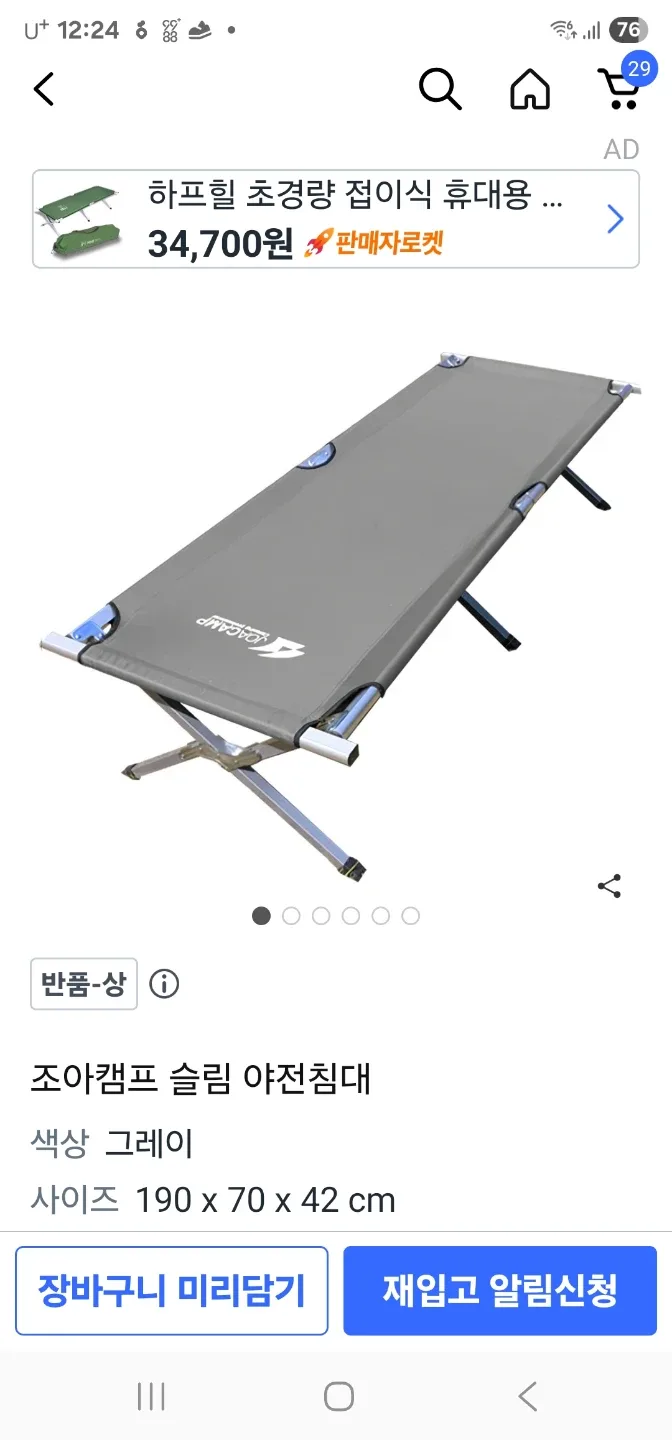The width and height of the screenshot is (672, 1440).
Task: Open the search magnifier icon
Action: coord(439,90)
